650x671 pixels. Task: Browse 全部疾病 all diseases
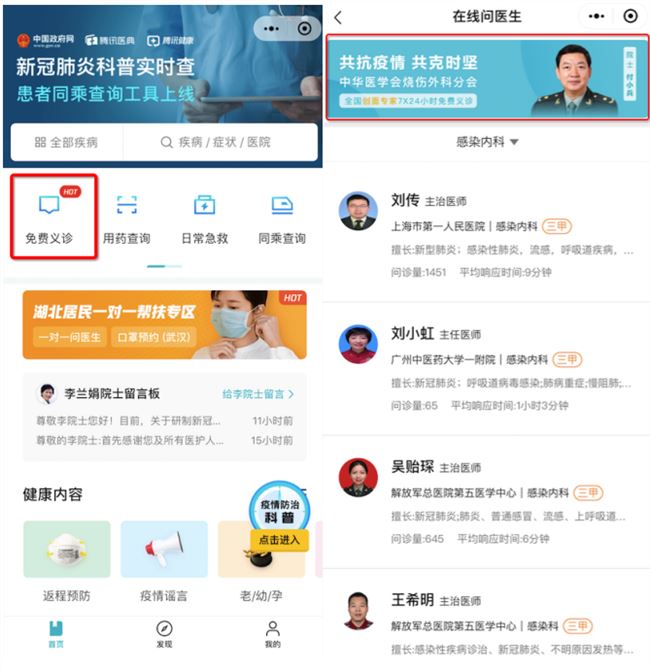click(66, 142)
